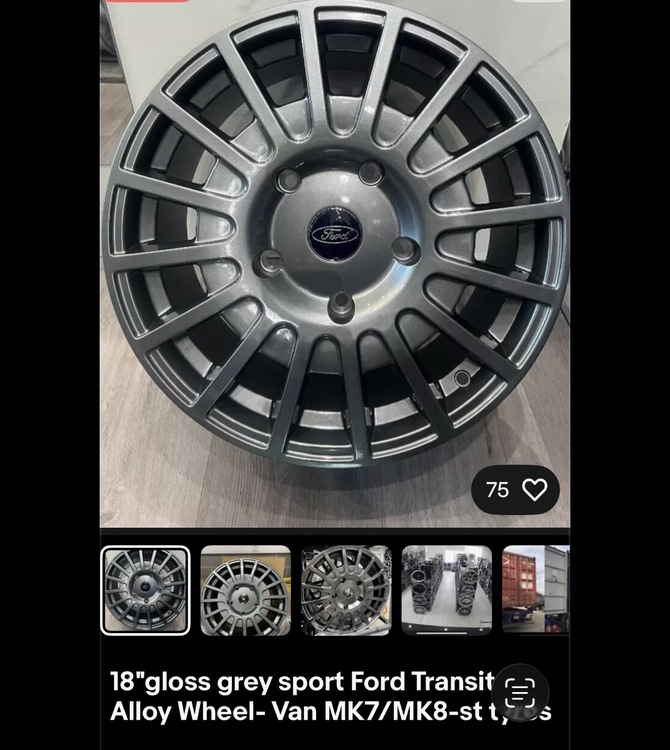View the thumbnail of stacked wheels
The height and width of the screenshot is (750, 670).
[x=446, y=590]
